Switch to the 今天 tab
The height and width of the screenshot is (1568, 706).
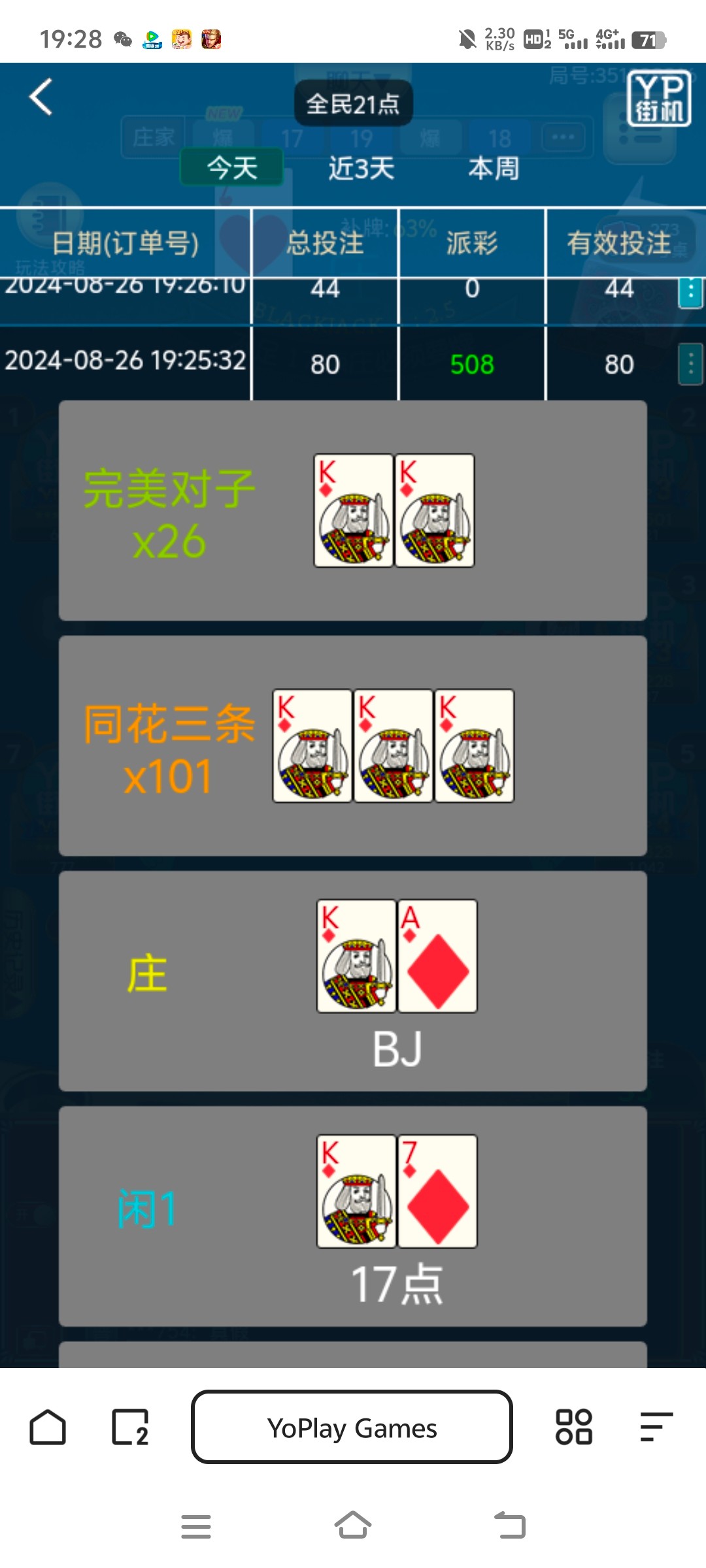pyautogui.click(x=232, y=167)
